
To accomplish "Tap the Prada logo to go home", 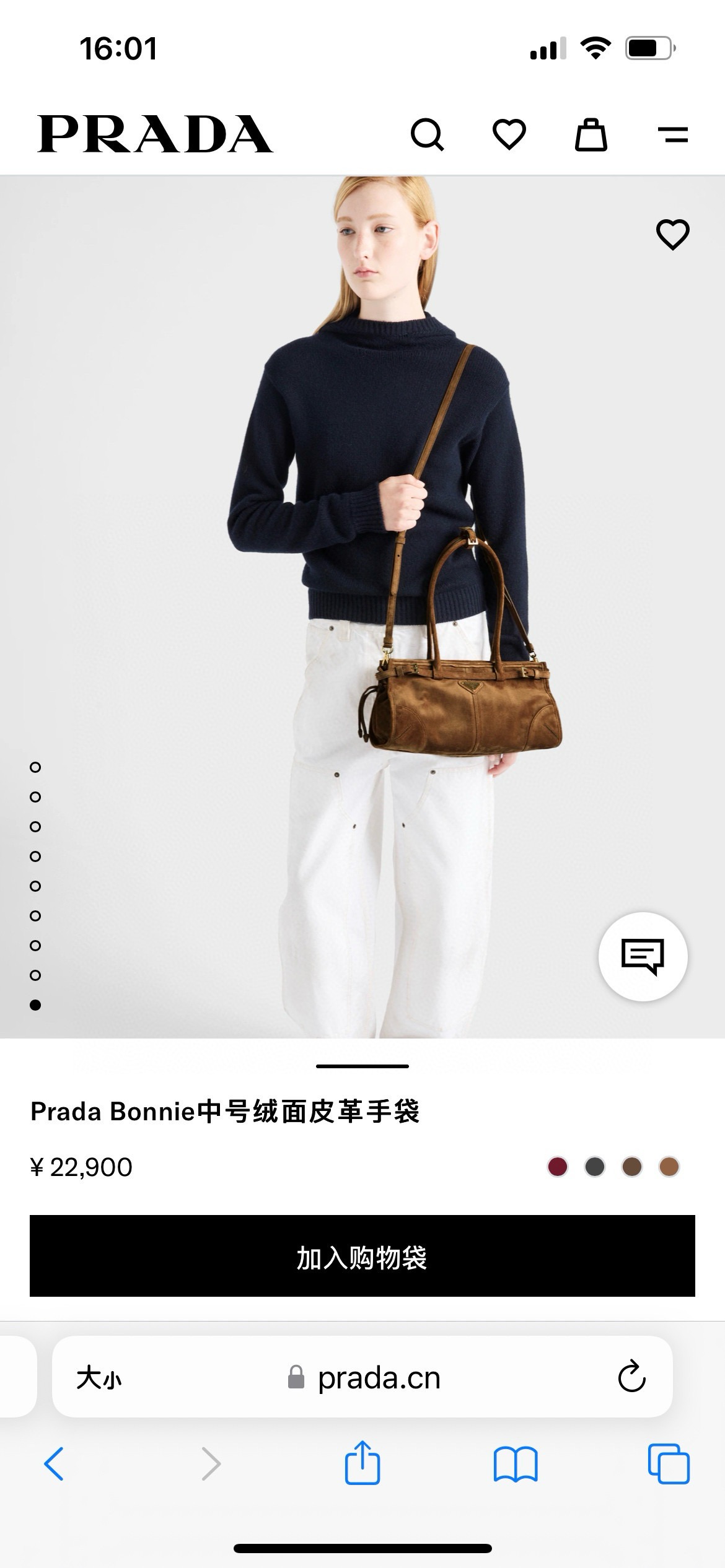I will click(x=155, y=134).
